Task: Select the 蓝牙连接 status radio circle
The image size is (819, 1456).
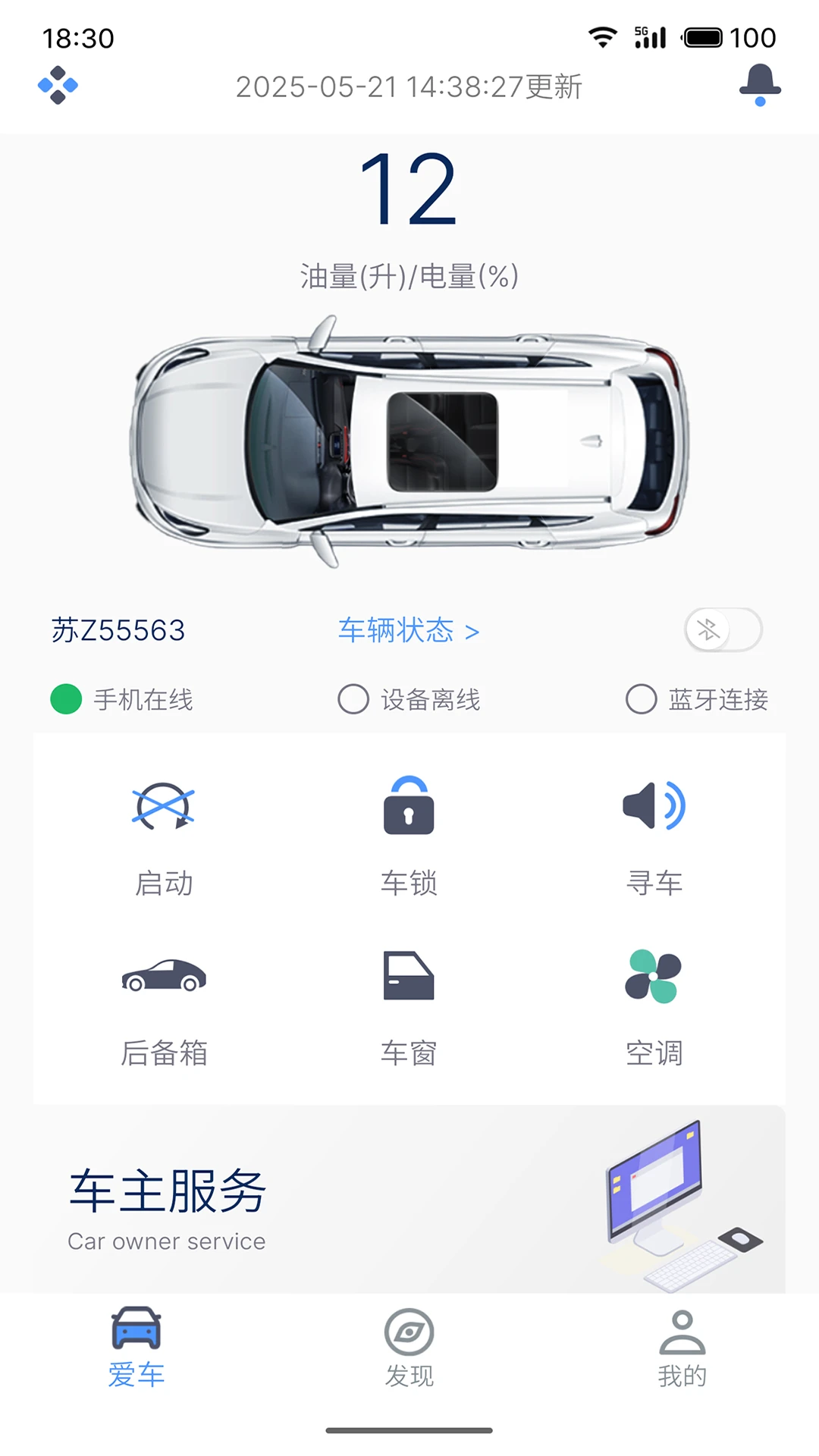Action: pos(641,699)
